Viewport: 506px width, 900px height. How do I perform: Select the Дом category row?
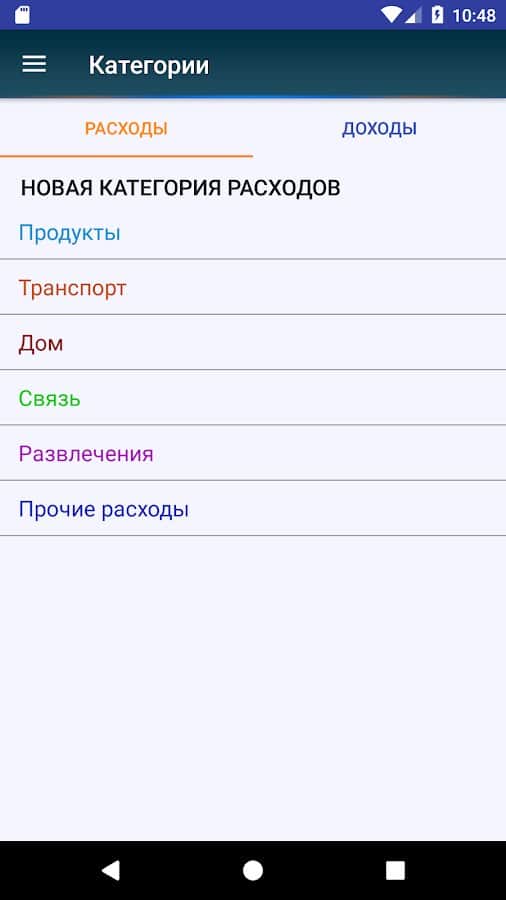pyautogui.click(x=253, y=343)
